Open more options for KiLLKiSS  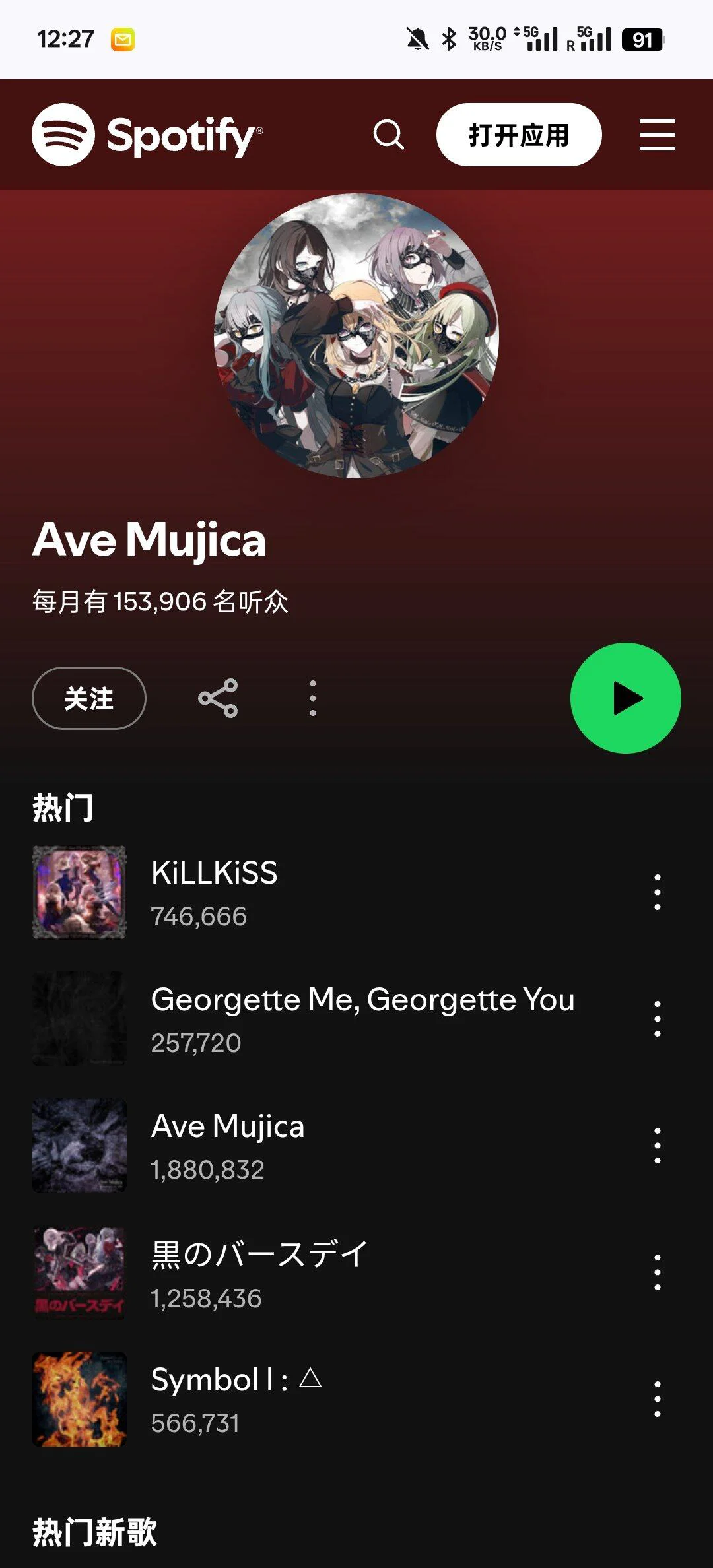pos(657,892)
